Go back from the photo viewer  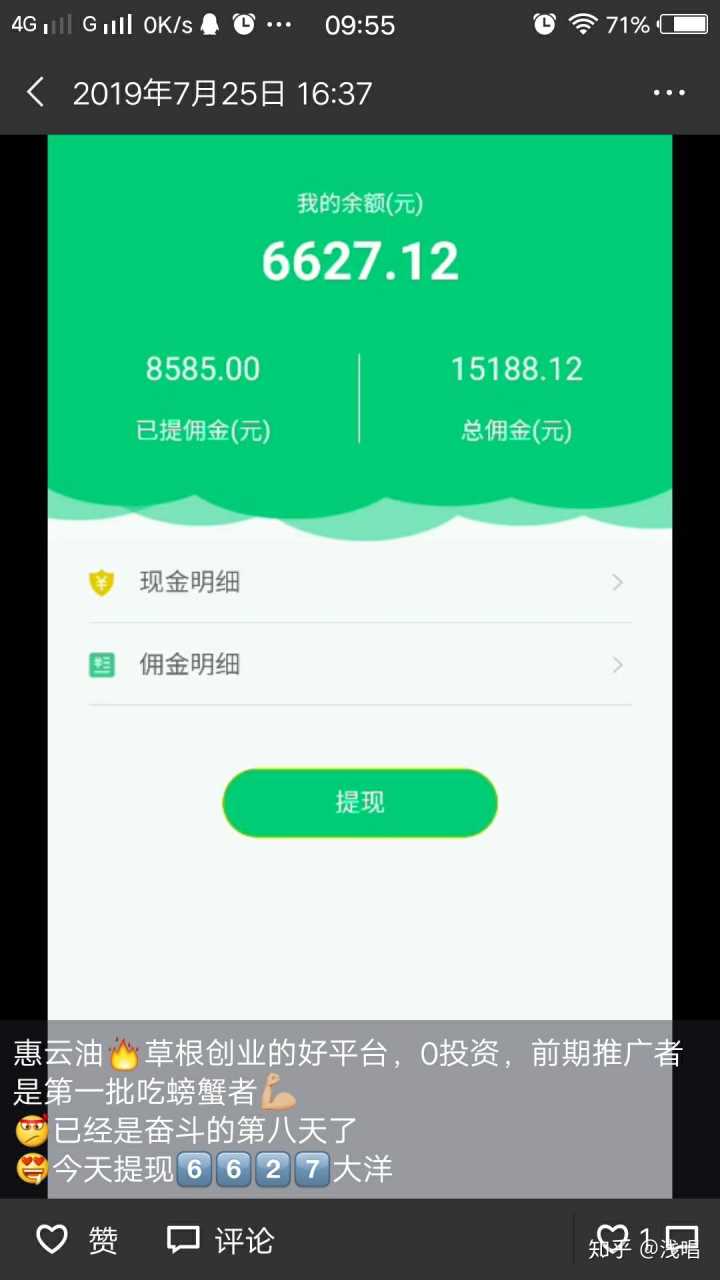[36, 93]
